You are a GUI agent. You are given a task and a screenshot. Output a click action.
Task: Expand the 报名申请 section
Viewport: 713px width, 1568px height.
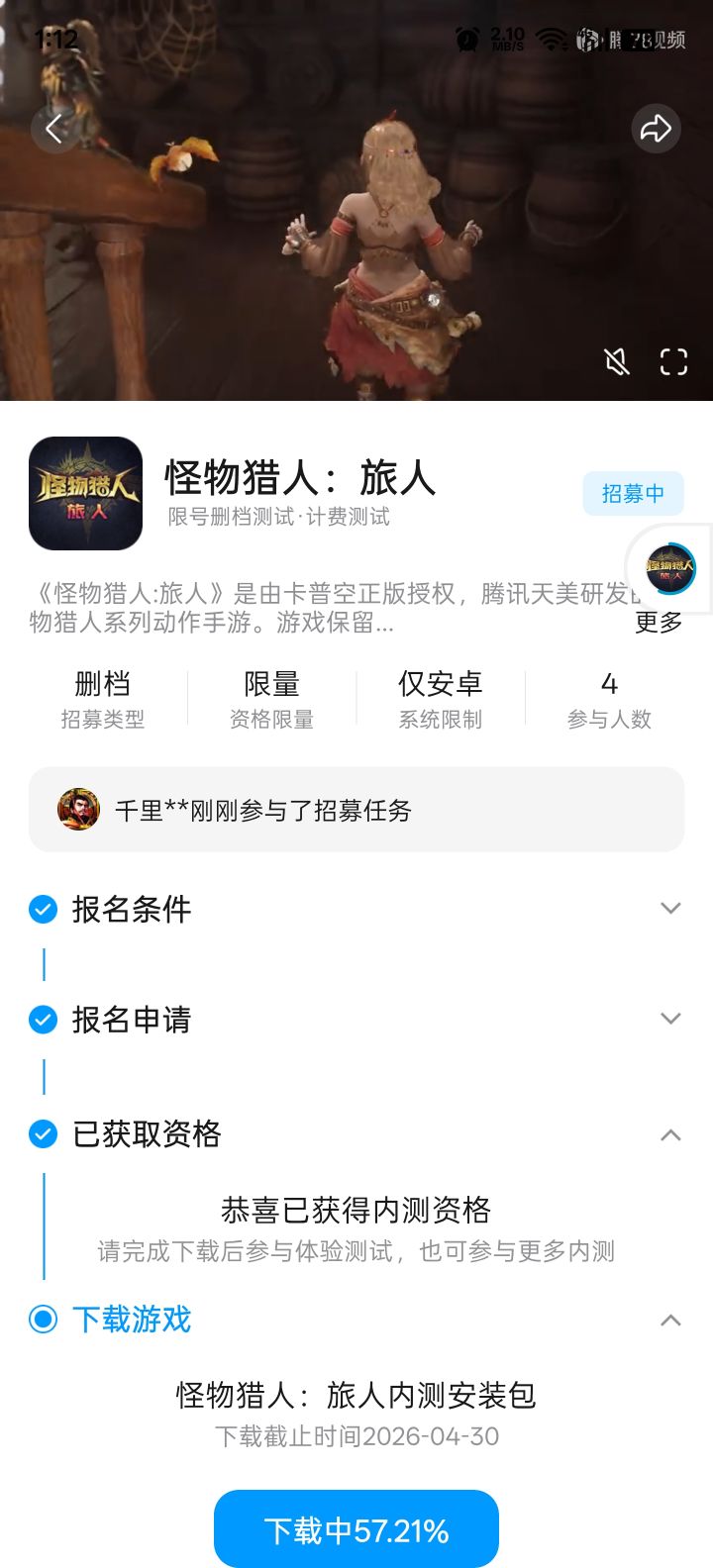(x=671, y=1018)
